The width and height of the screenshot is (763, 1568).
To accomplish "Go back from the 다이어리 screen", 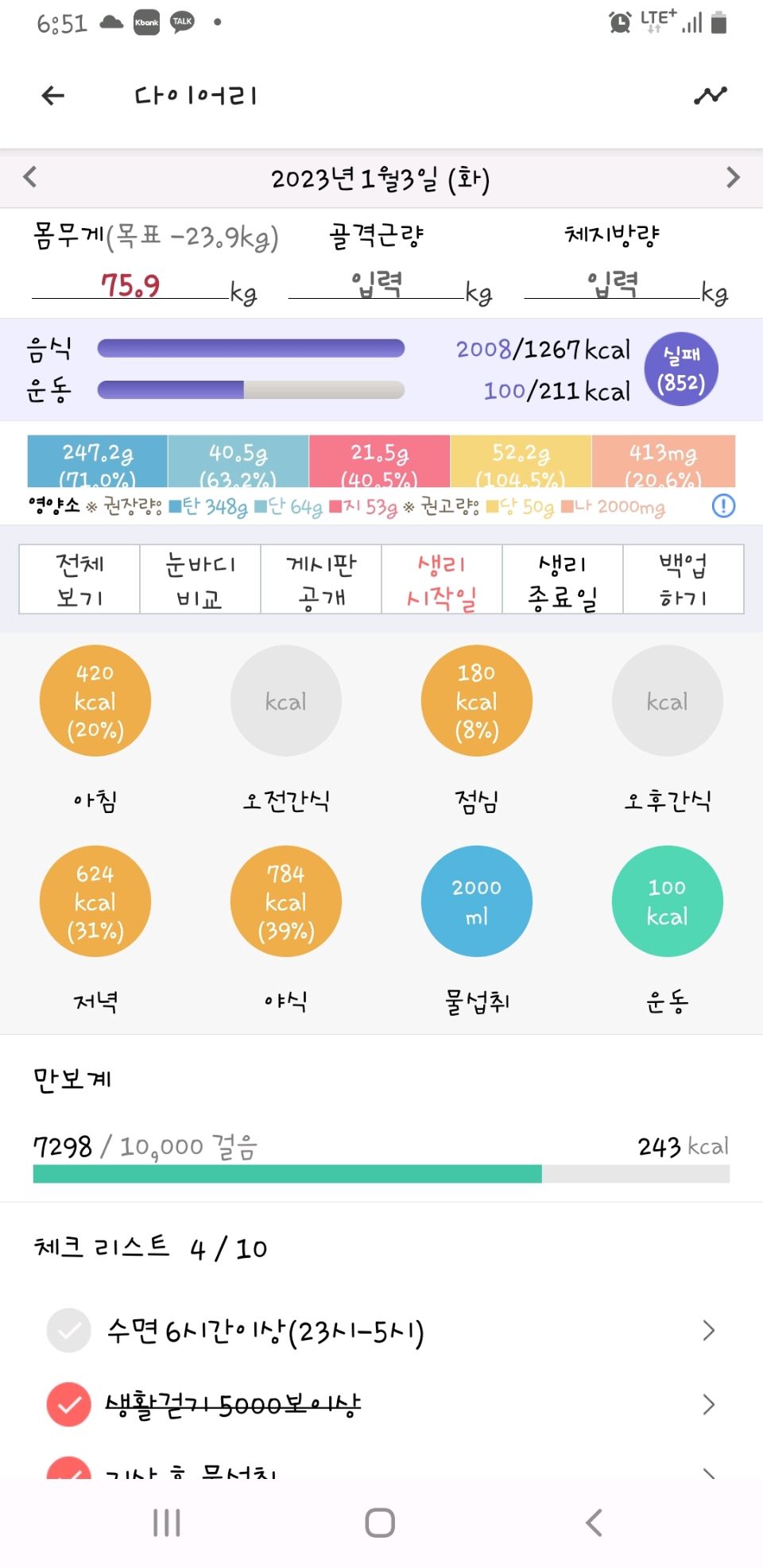I will tap(52, 96).
